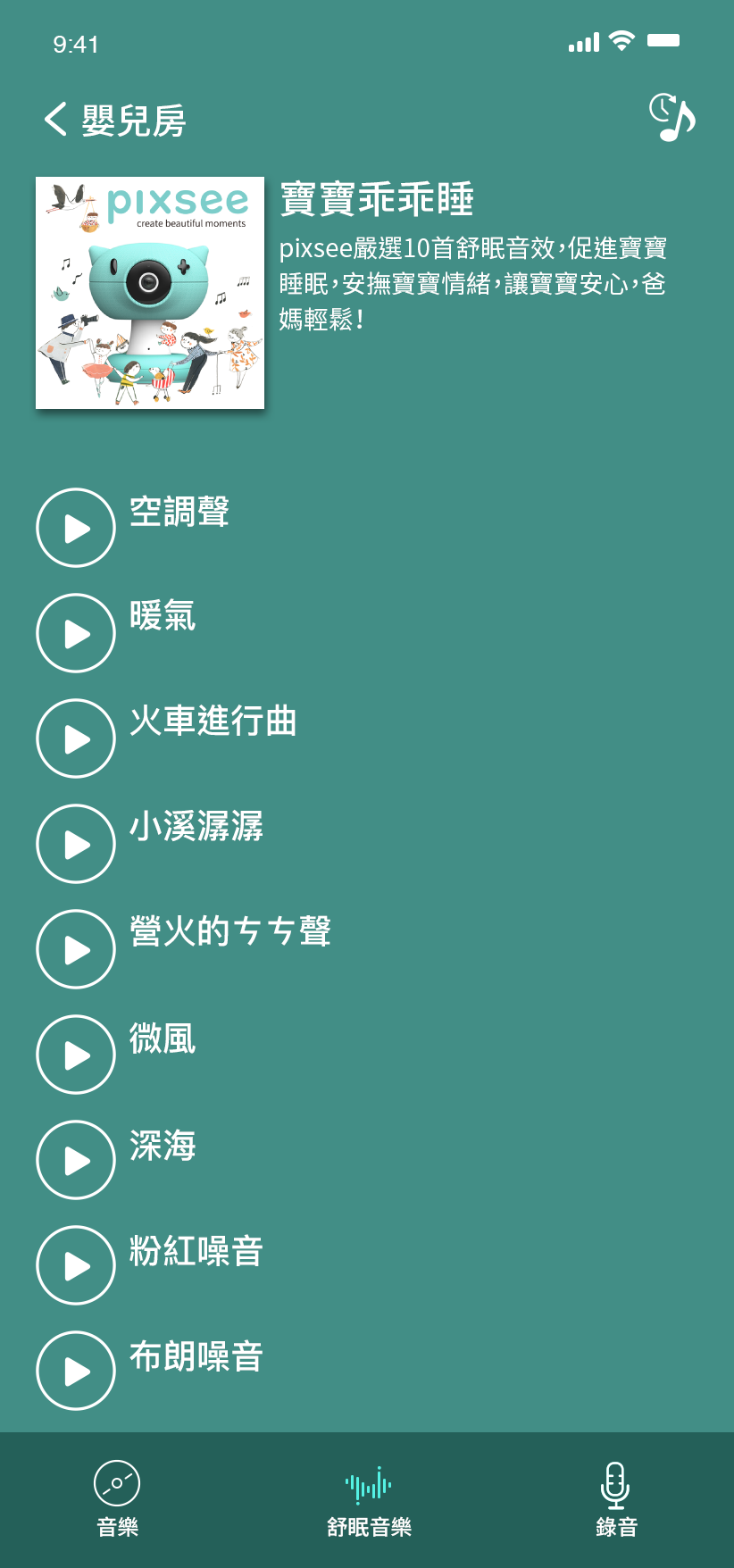The image size is (734, 1568).
Task: Play the 深海 track
Action: [x=76, y=1160]
